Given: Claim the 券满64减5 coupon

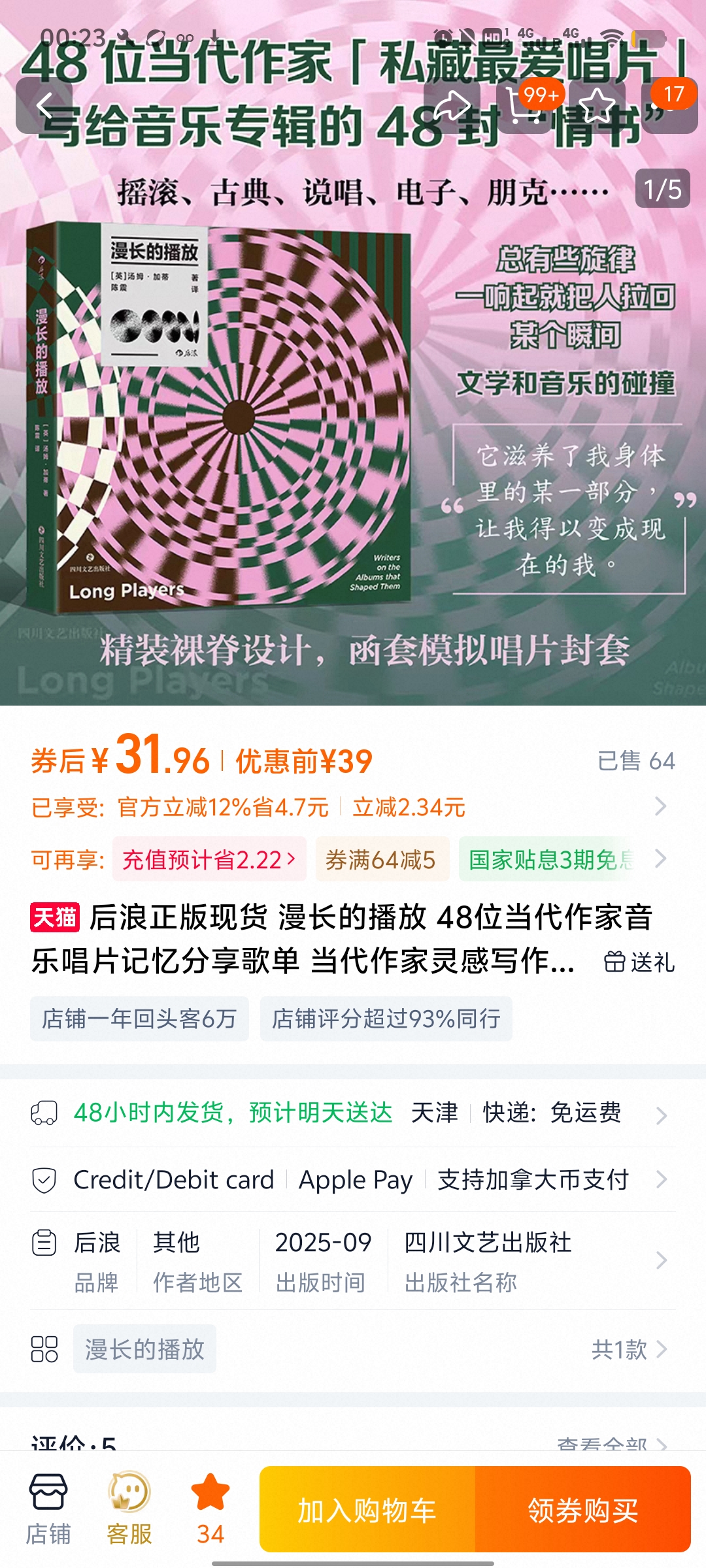Looking at the screenshot, I should (381, 859).
